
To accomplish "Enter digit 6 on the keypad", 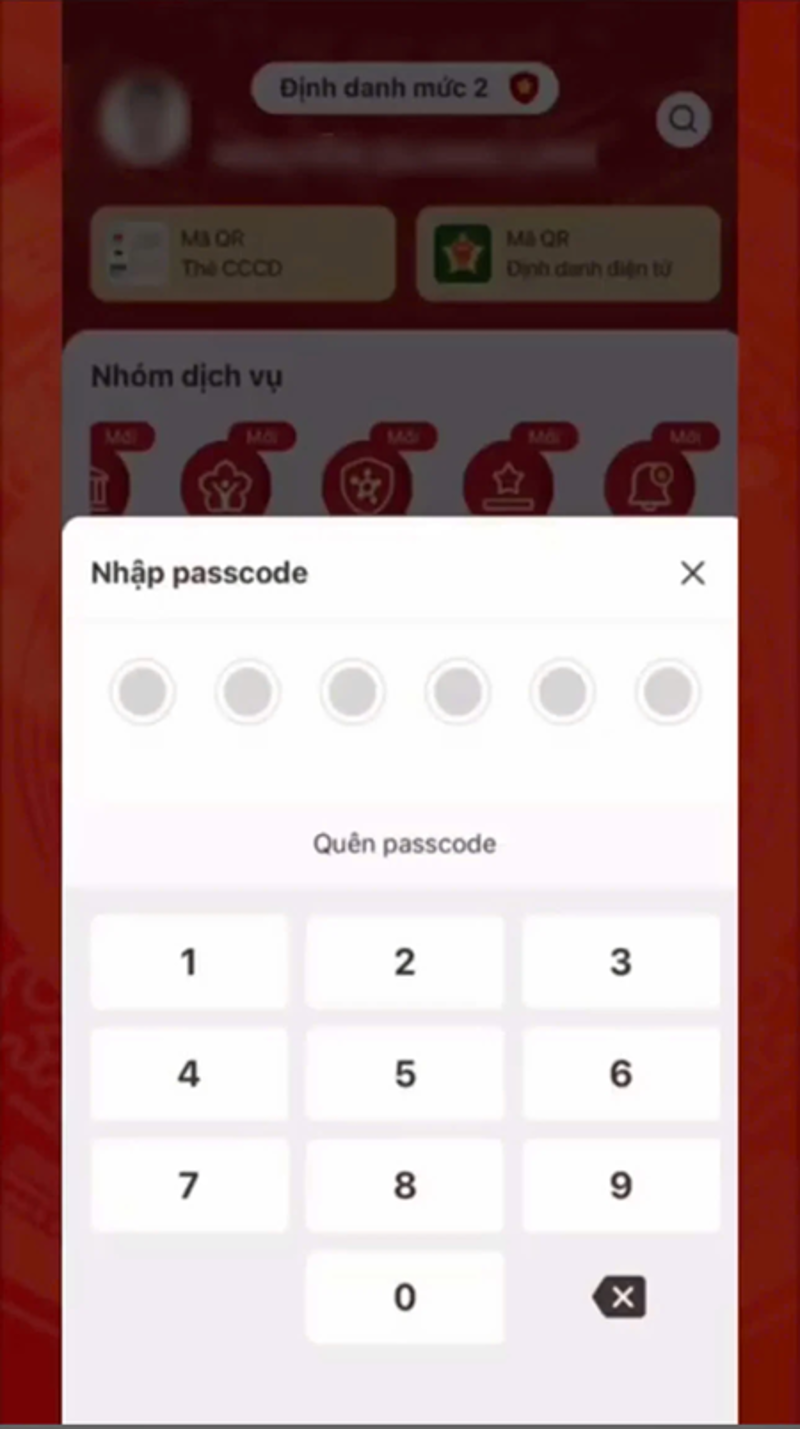I will (x=621, y=1074).
